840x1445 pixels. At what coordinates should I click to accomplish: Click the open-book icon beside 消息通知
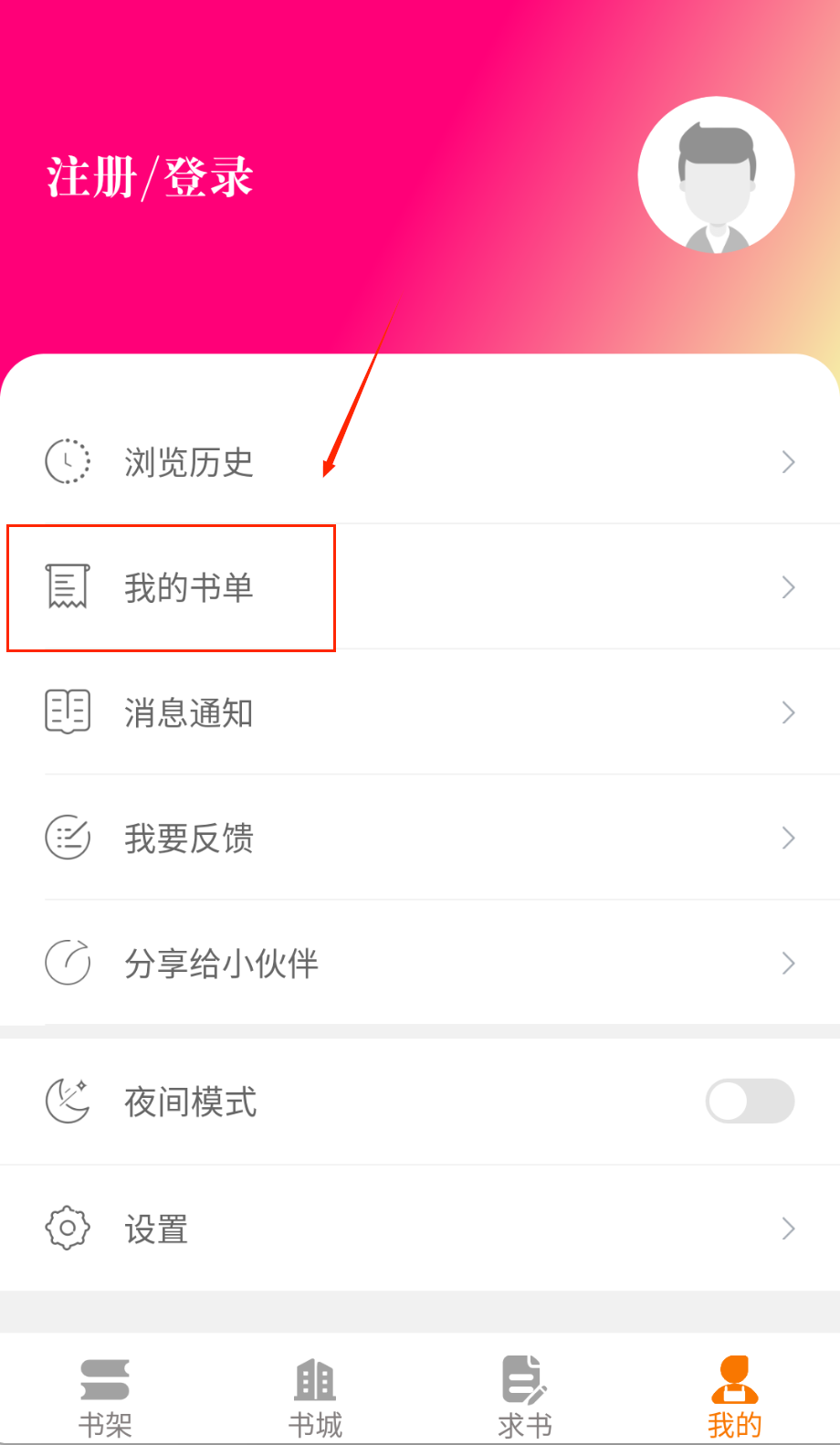pos(67,712)
